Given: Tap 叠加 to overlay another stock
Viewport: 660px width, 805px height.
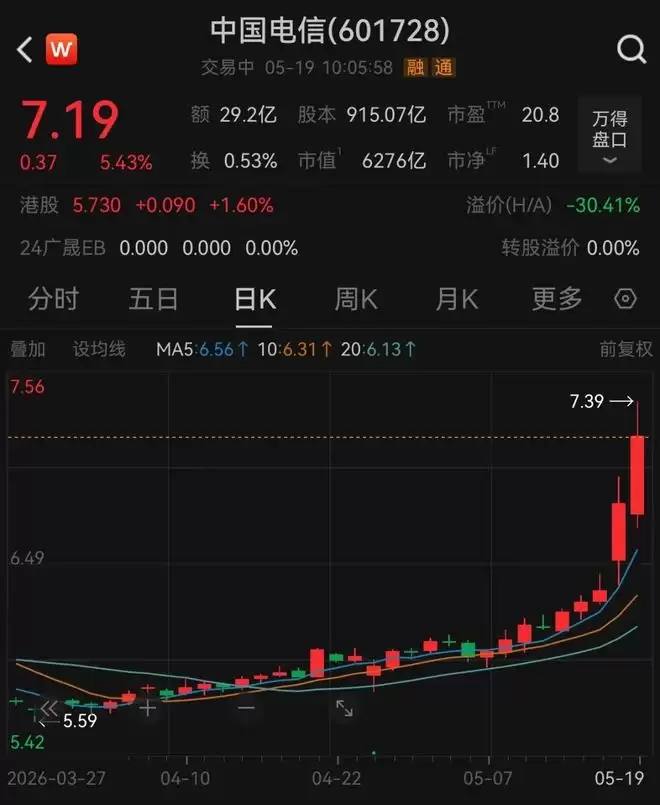Looking at the screenshot, I should pos(28,349).
